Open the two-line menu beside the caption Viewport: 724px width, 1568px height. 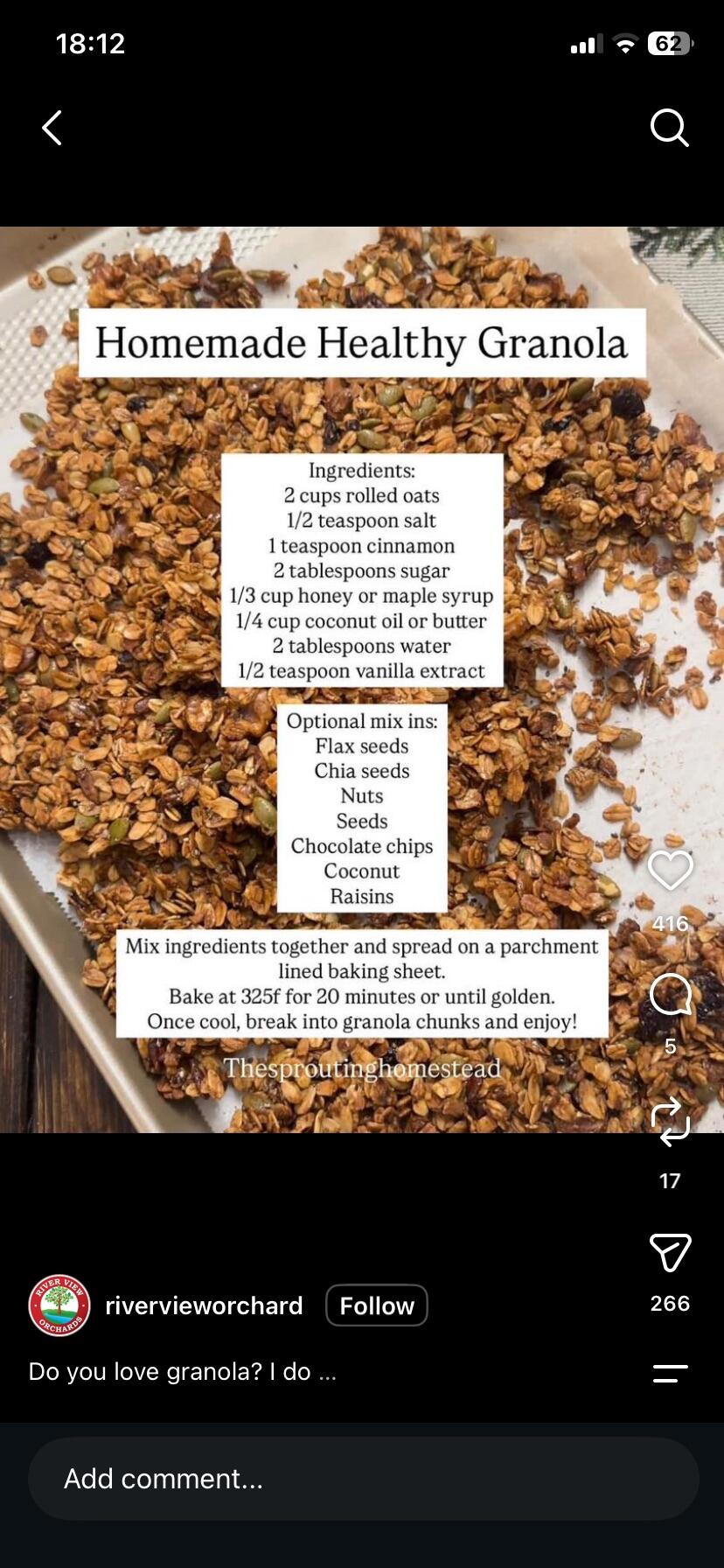[x=671, y=1373]
